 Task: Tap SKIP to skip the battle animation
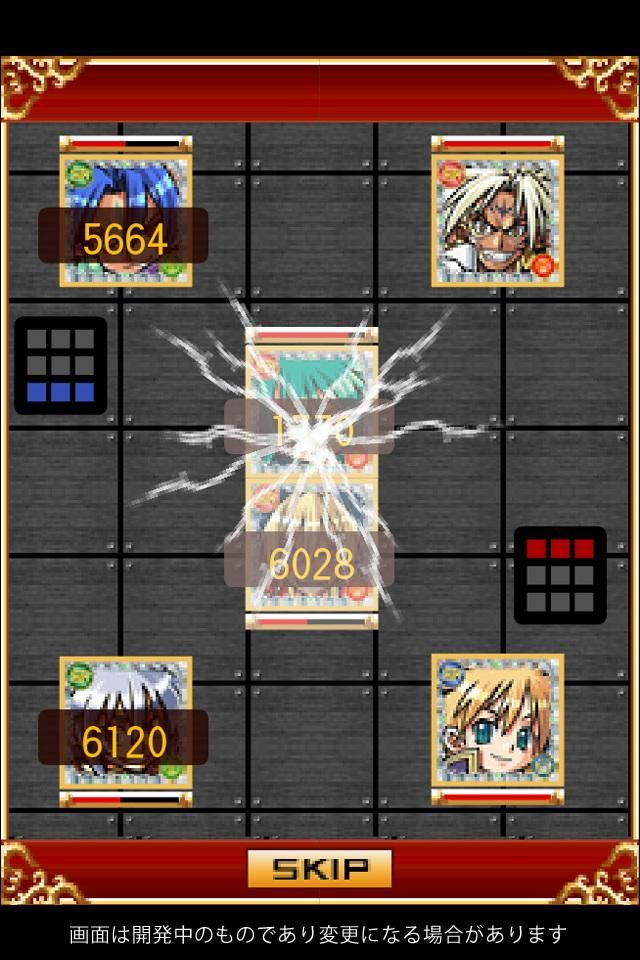pyautogui.click(x=319, y=868)
